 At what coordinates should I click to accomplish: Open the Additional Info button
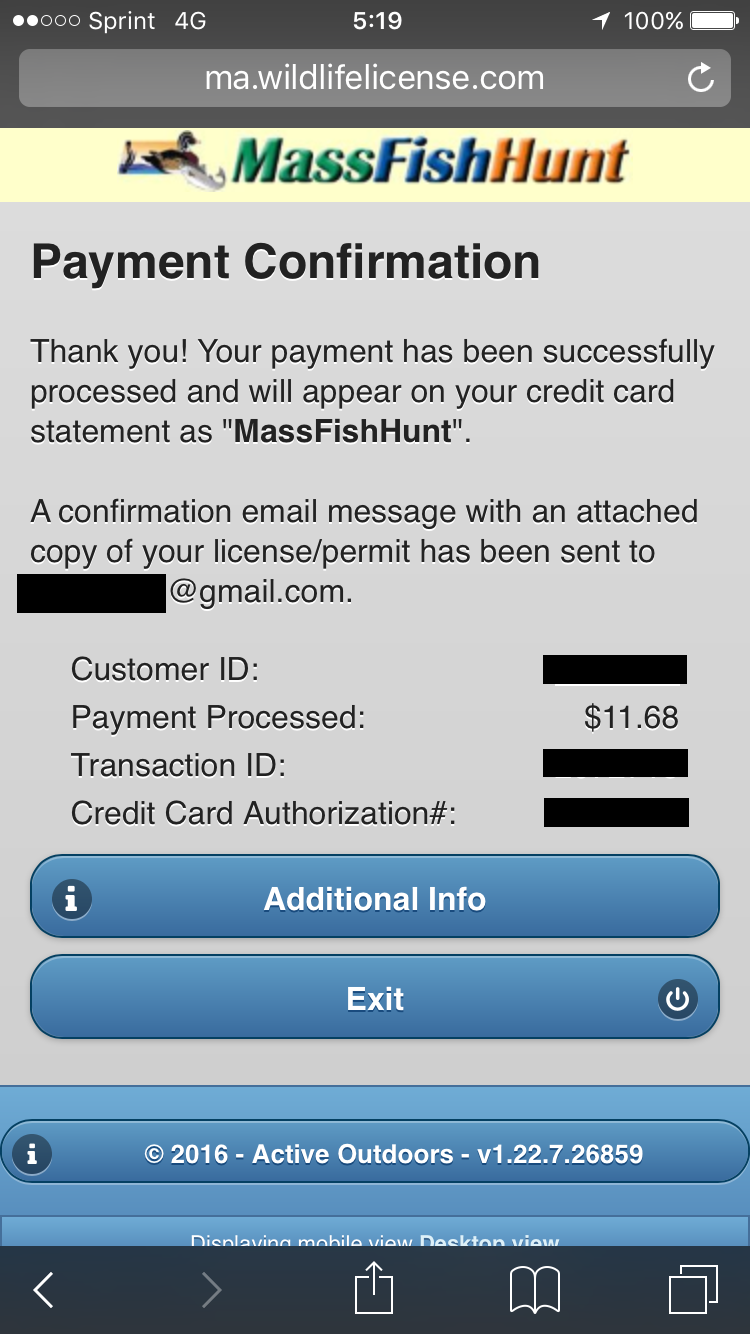[x=375, y=897]
